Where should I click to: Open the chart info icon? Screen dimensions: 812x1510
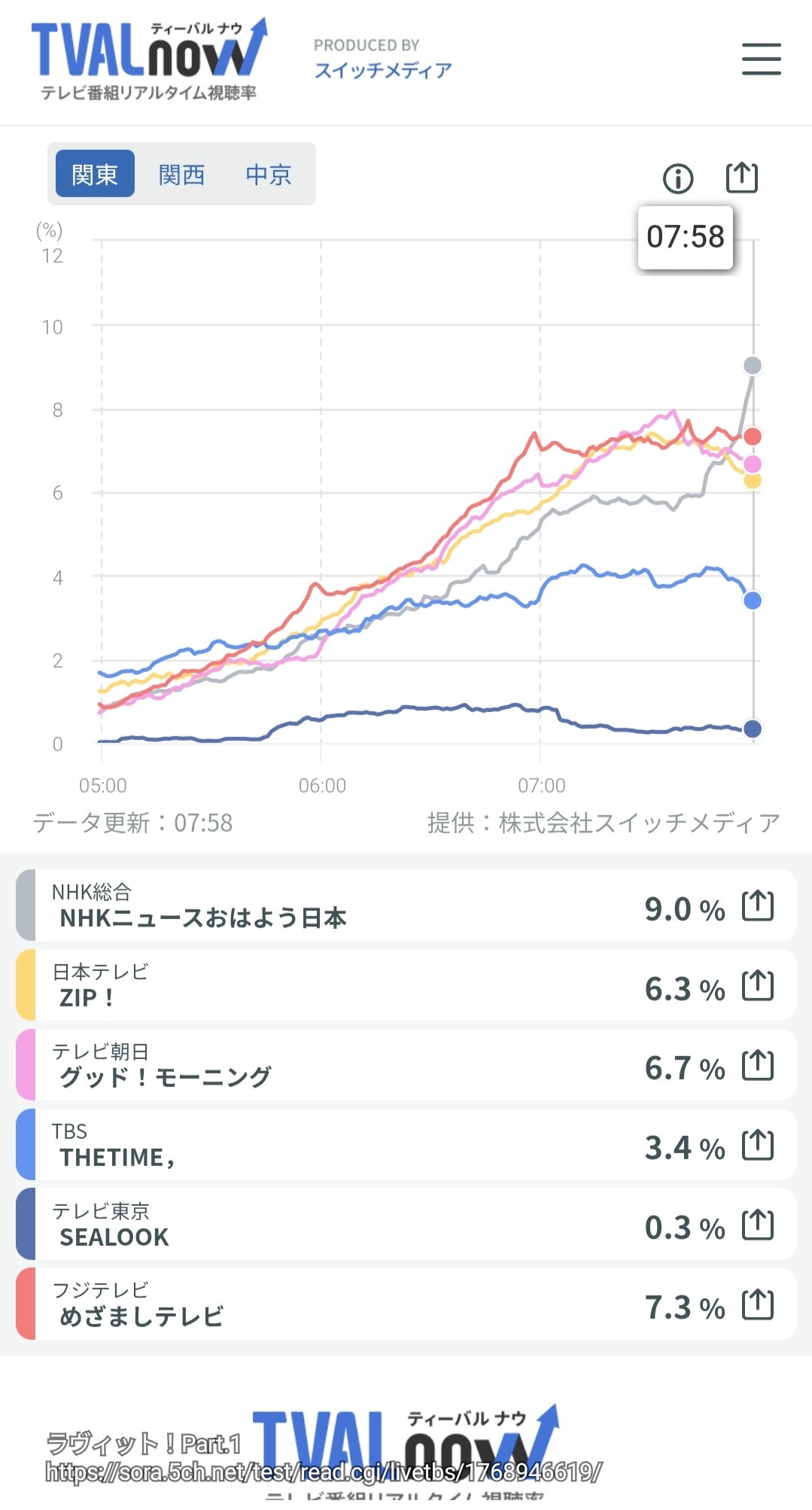[677, 178]
